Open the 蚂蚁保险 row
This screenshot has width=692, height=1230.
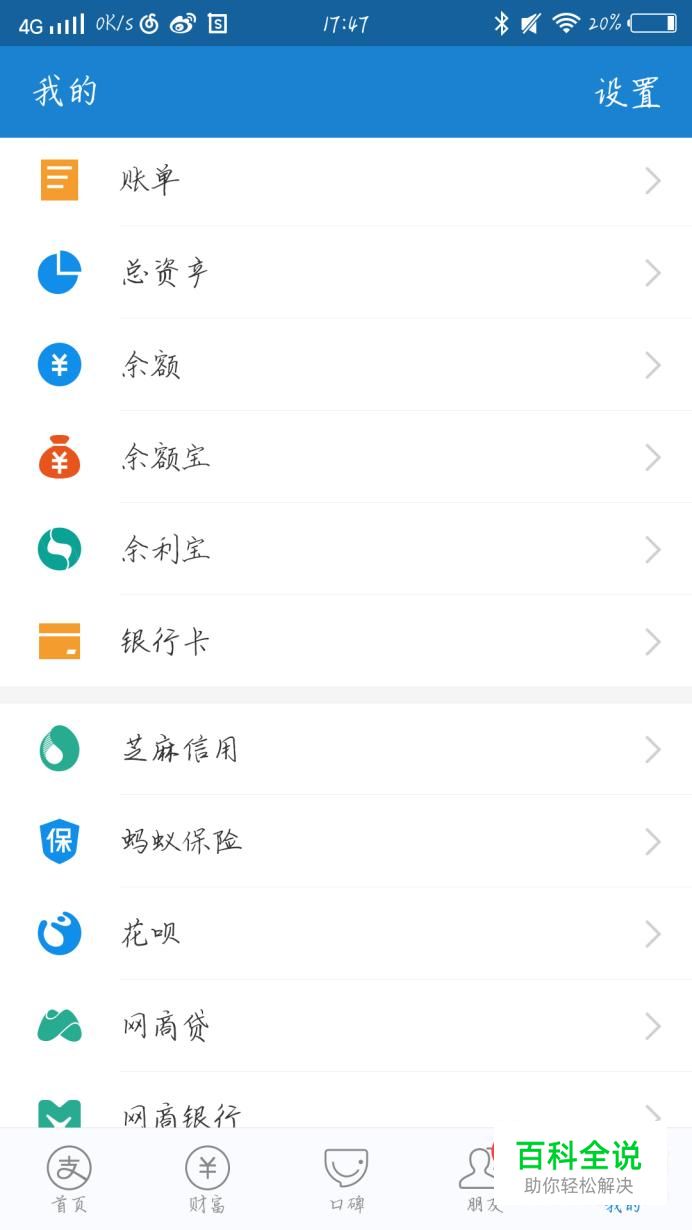[x=346, y=841]
